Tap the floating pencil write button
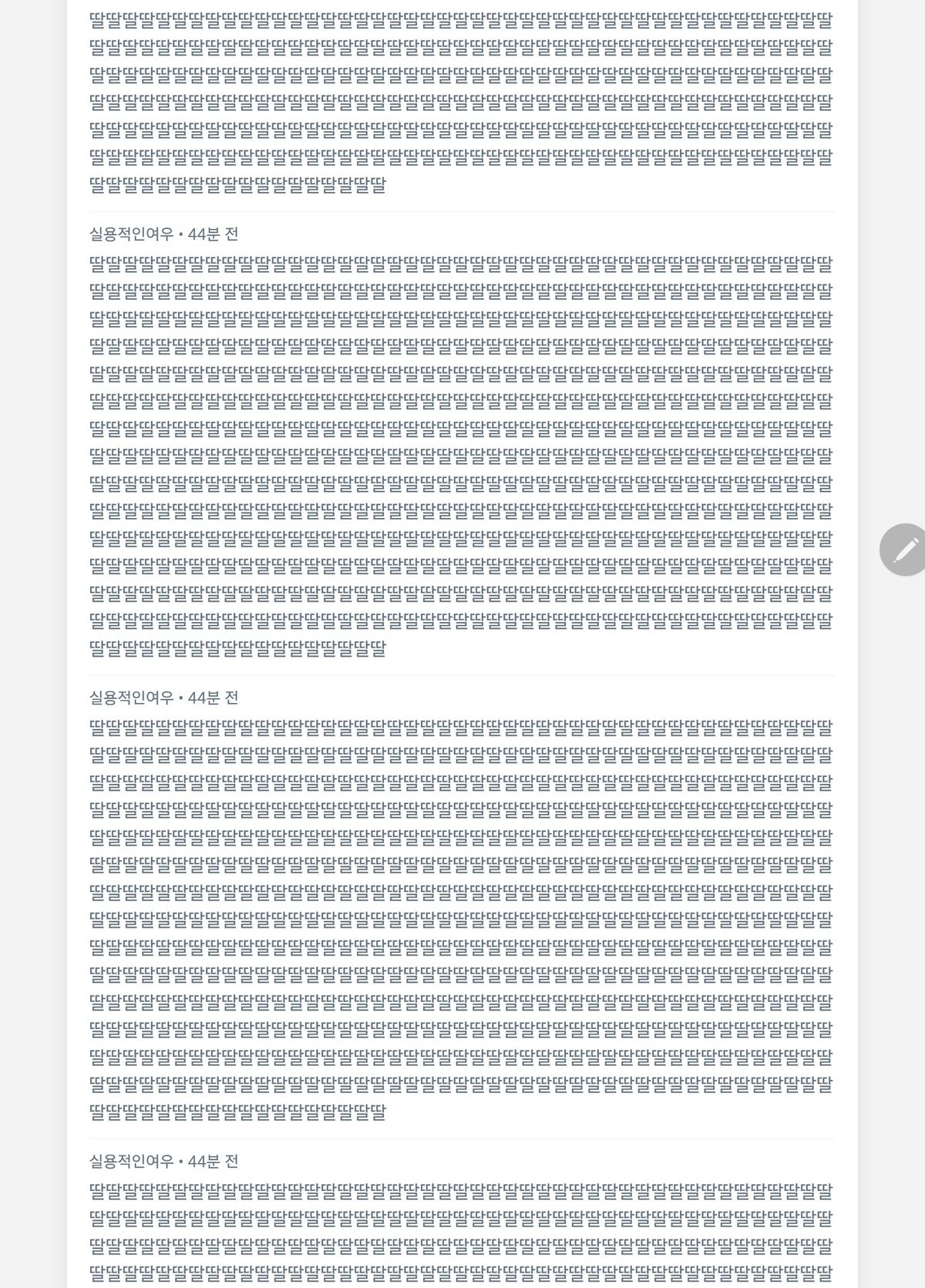The width and height of the screenshot is (925, 1288). tap(904, 550)
